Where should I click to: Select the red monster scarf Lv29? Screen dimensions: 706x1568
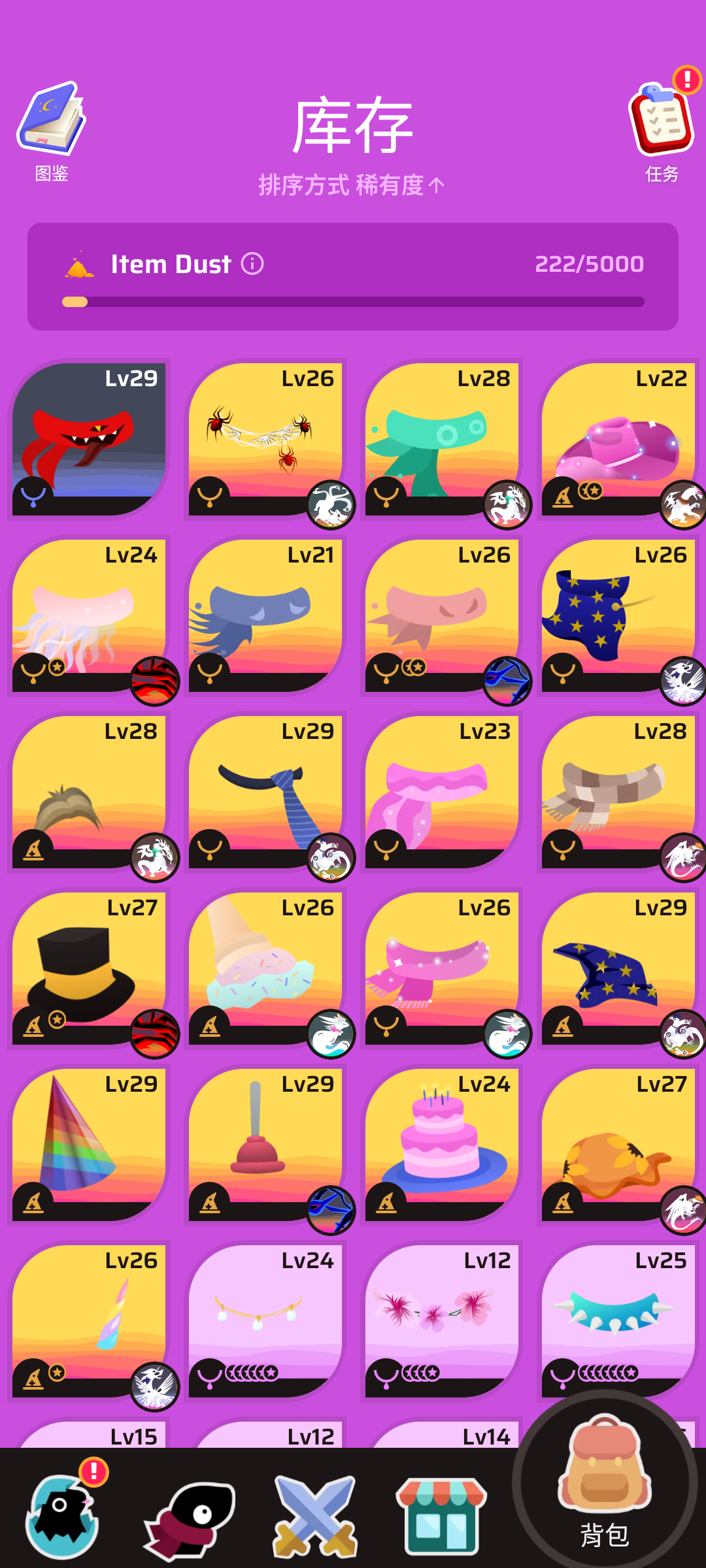coord(89,439)
